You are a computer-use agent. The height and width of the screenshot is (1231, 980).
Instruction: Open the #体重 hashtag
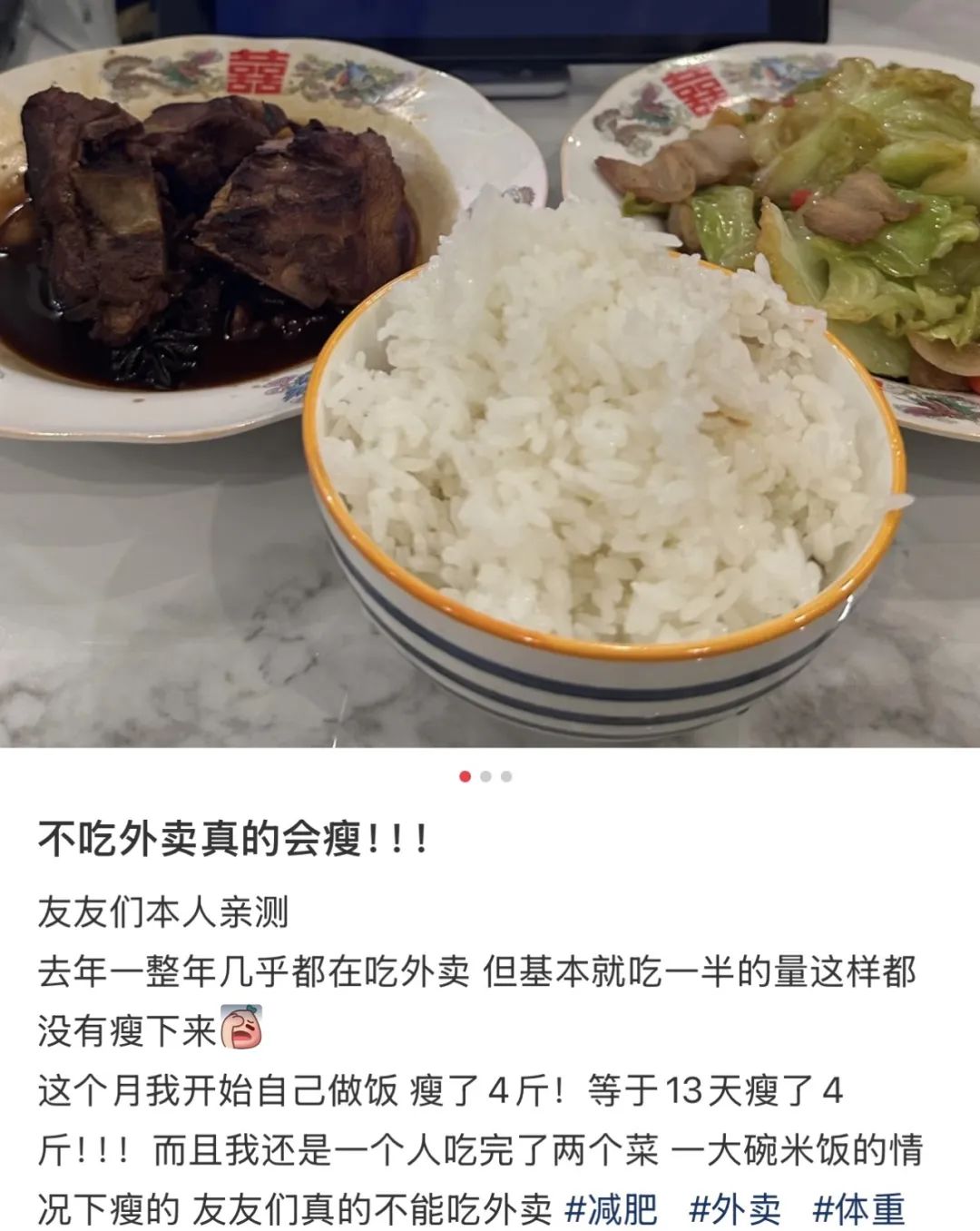[x=859, y=1208]
